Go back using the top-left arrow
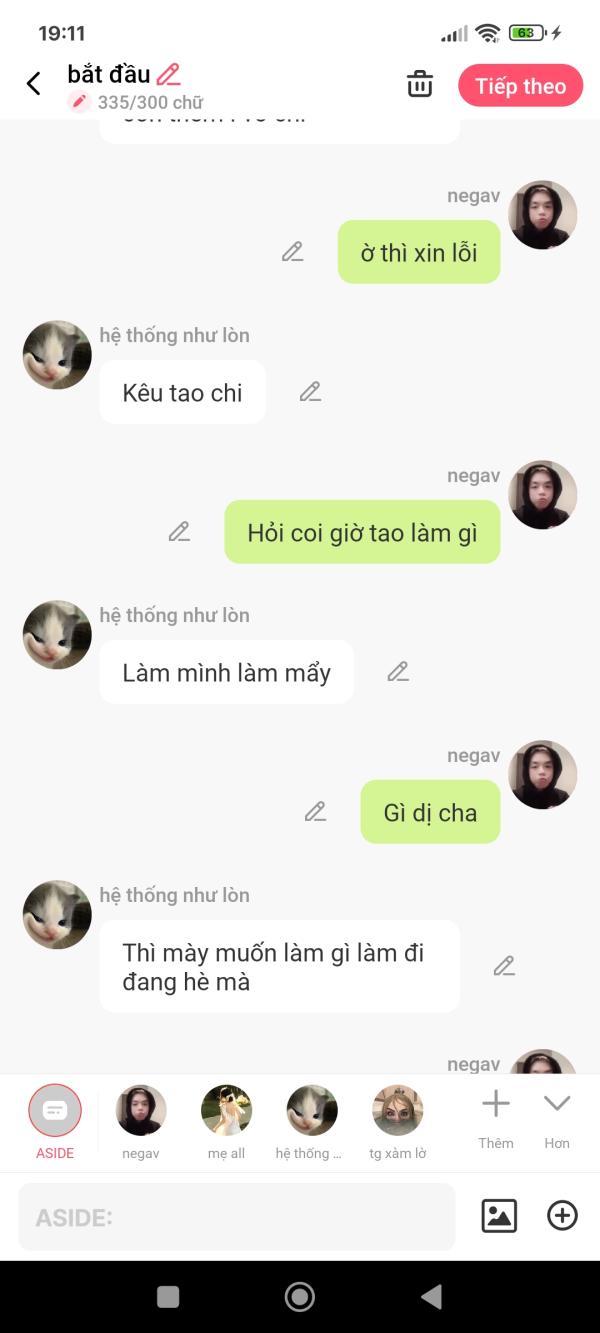Viewport: 600px width, 1333px height. (34, 84)
